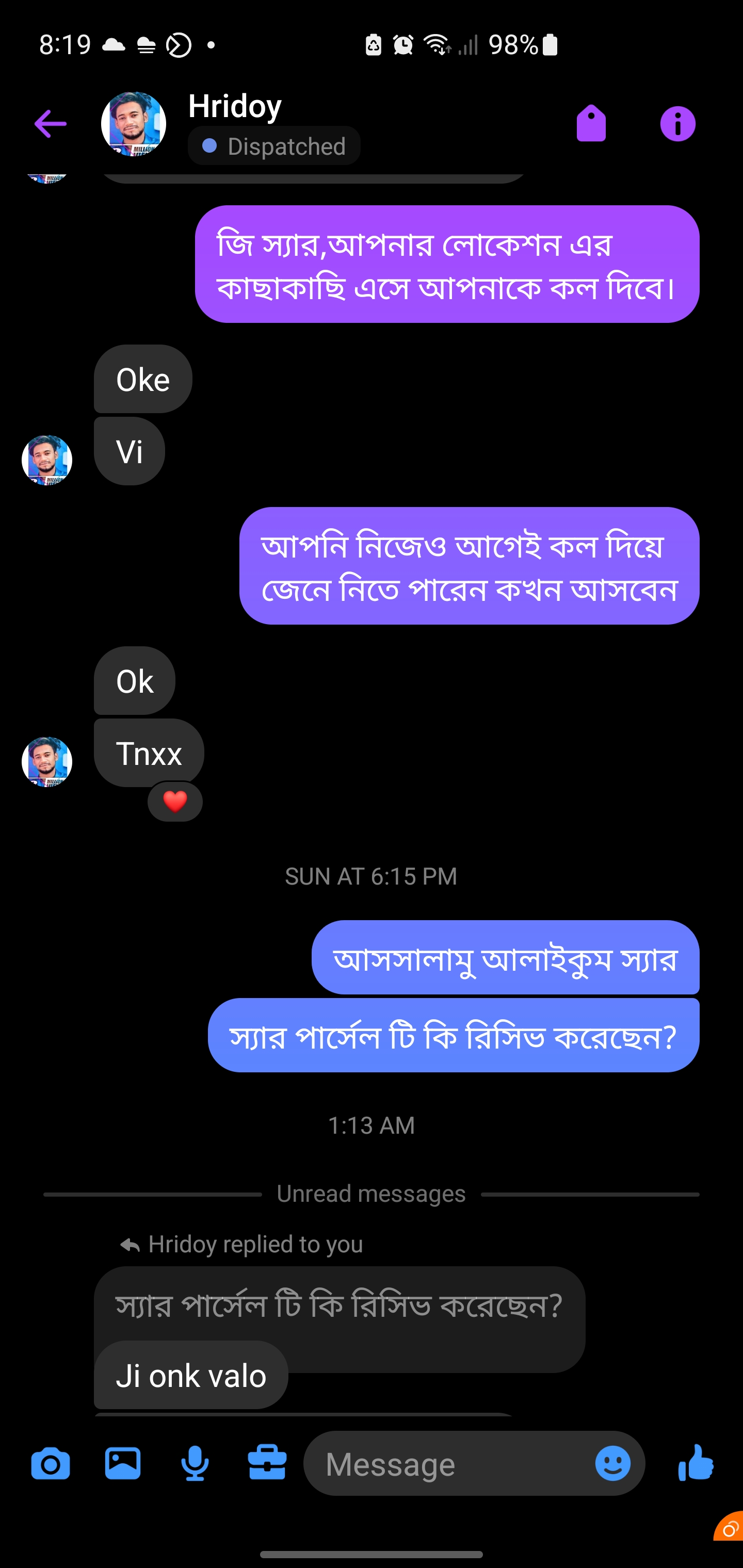
Task: Open the gallery image picker
Action: (123, 1463)
